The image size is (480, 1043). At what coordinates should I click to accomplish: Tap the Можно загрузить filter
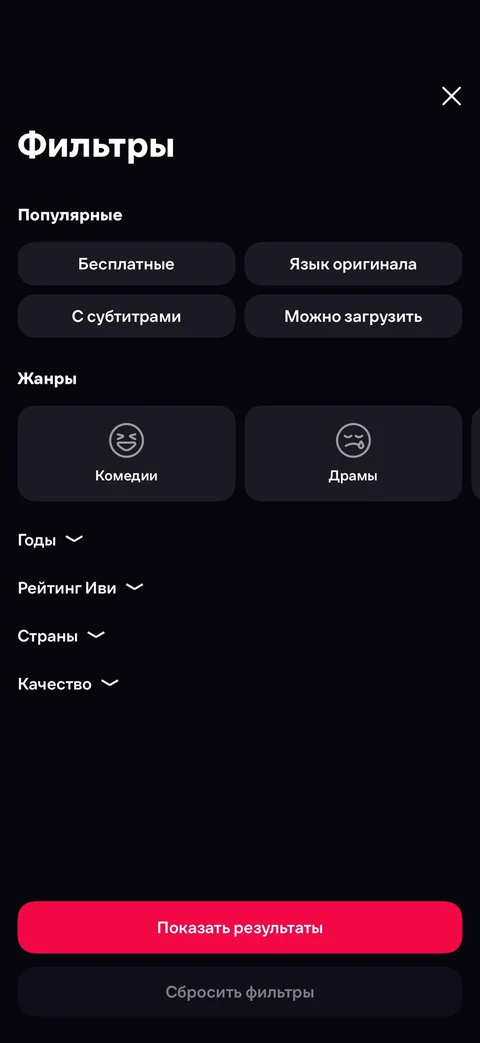coord(353,316)
